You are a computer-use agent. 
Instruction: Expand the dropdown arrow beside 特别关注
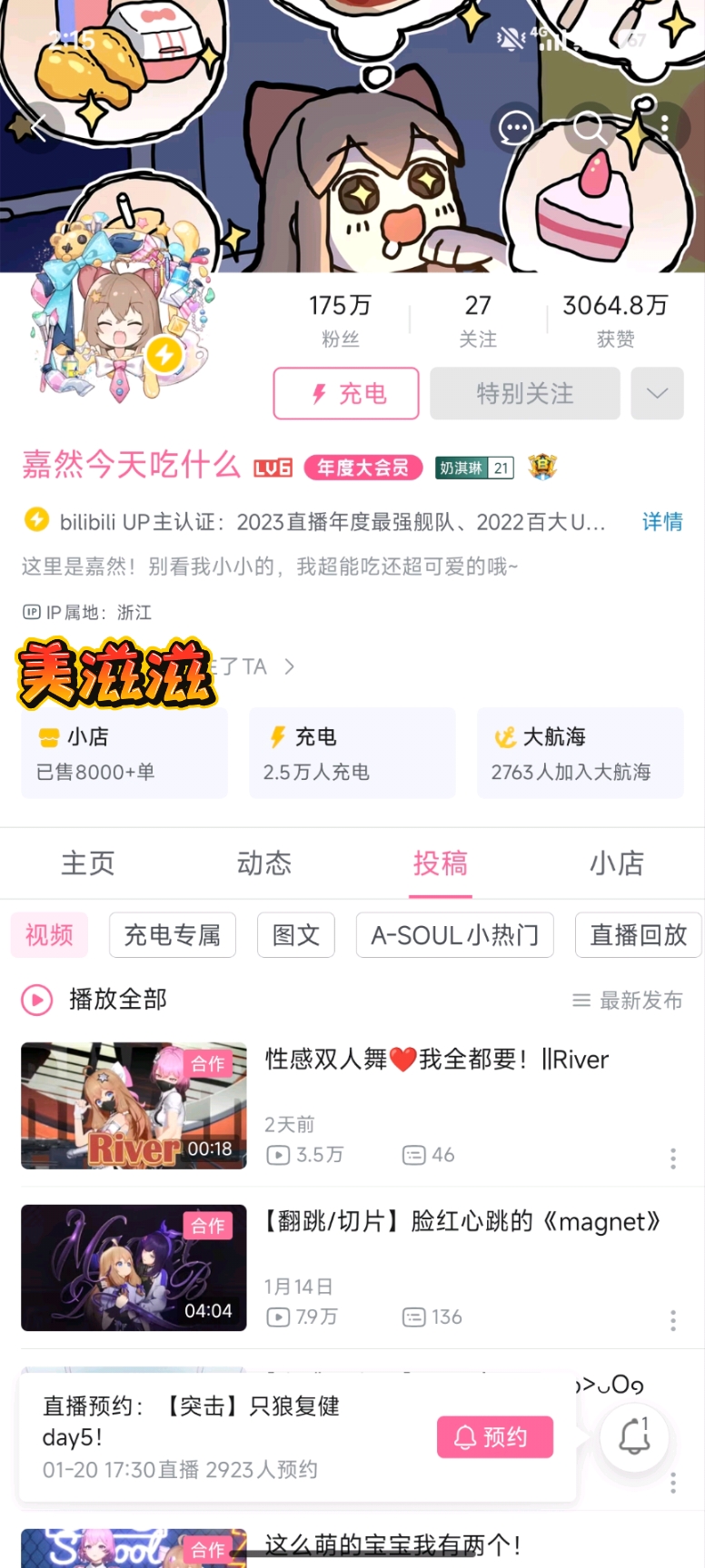tap(657, 393)
